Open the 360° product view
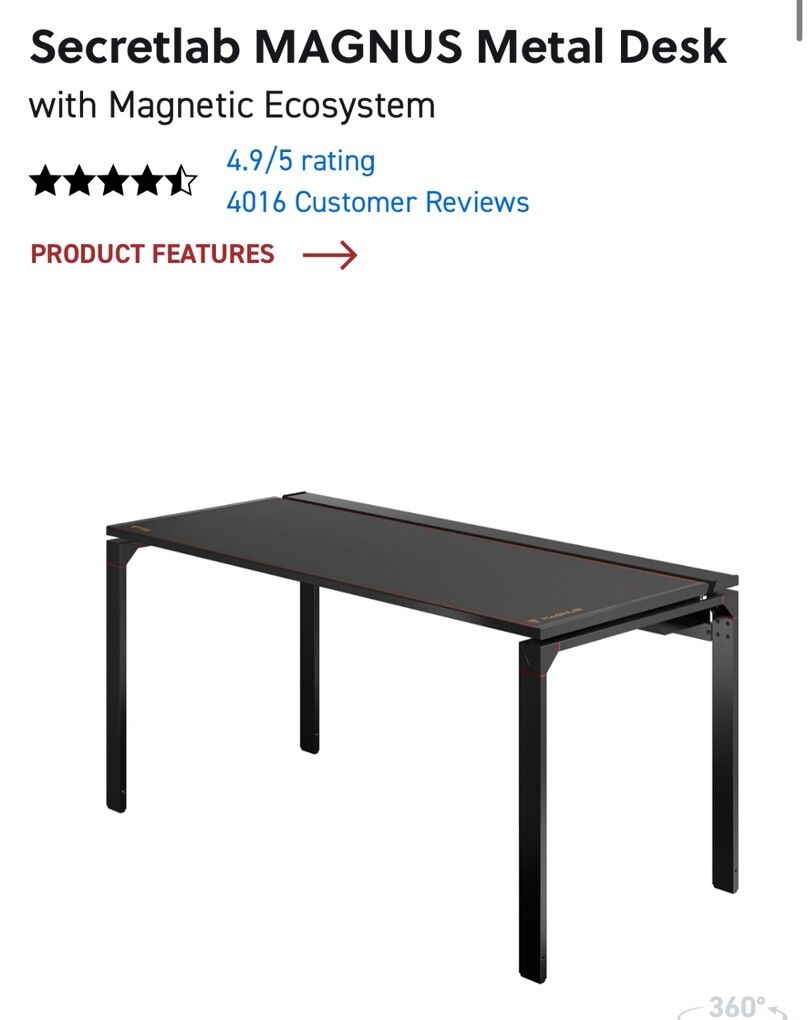The width and height of the screenshot is (808, 1020). [737, 1005]
